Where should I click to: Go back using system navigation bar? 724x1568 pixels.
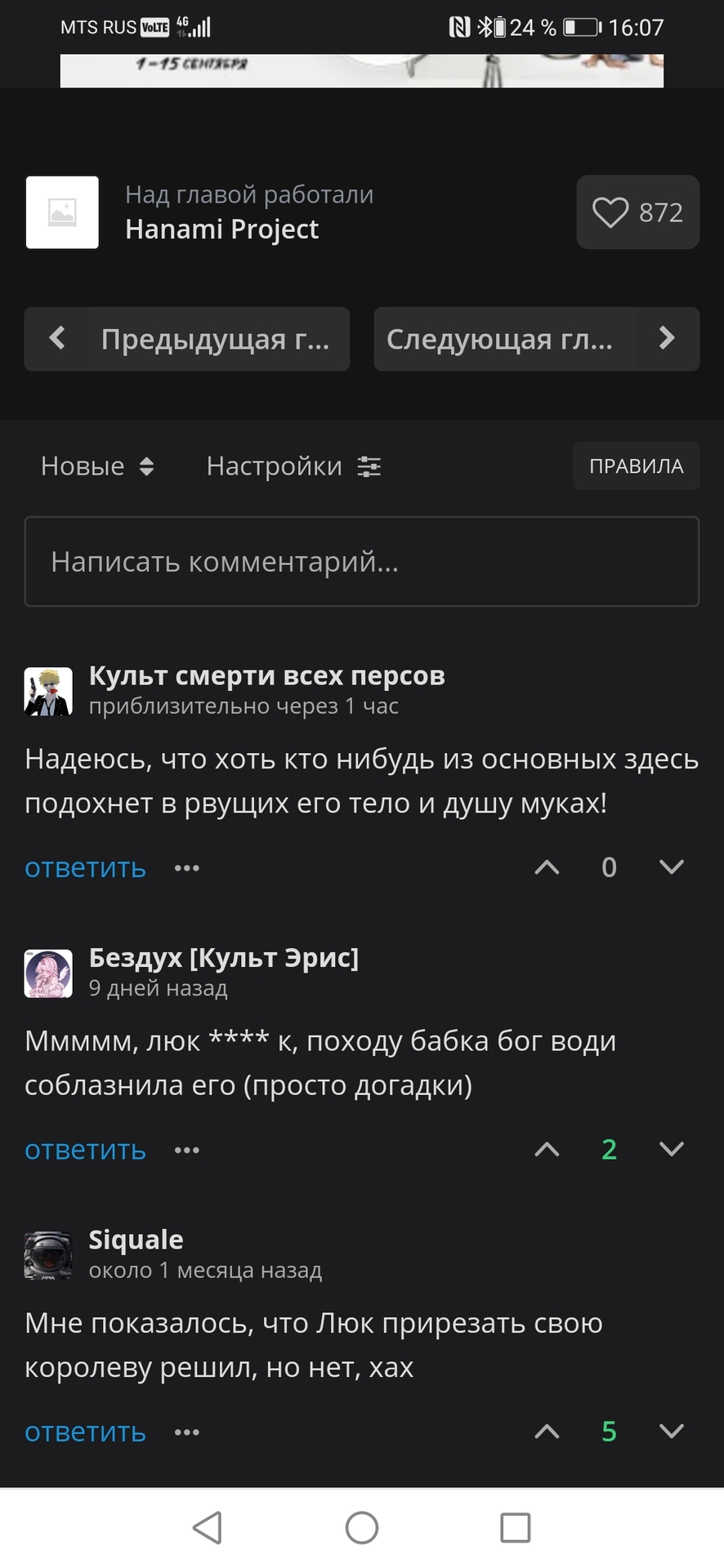(x=208, y=1527)
